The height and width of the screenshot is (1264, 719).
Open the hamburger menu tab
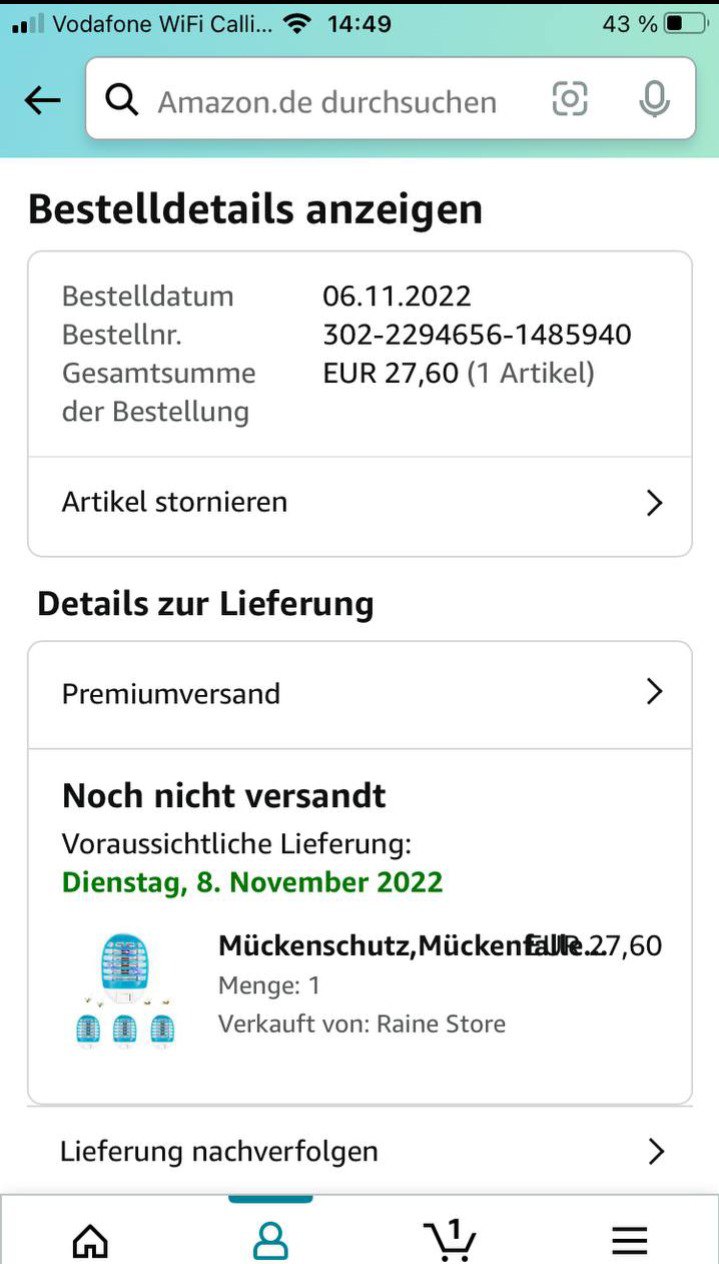tap(630, 1240)
